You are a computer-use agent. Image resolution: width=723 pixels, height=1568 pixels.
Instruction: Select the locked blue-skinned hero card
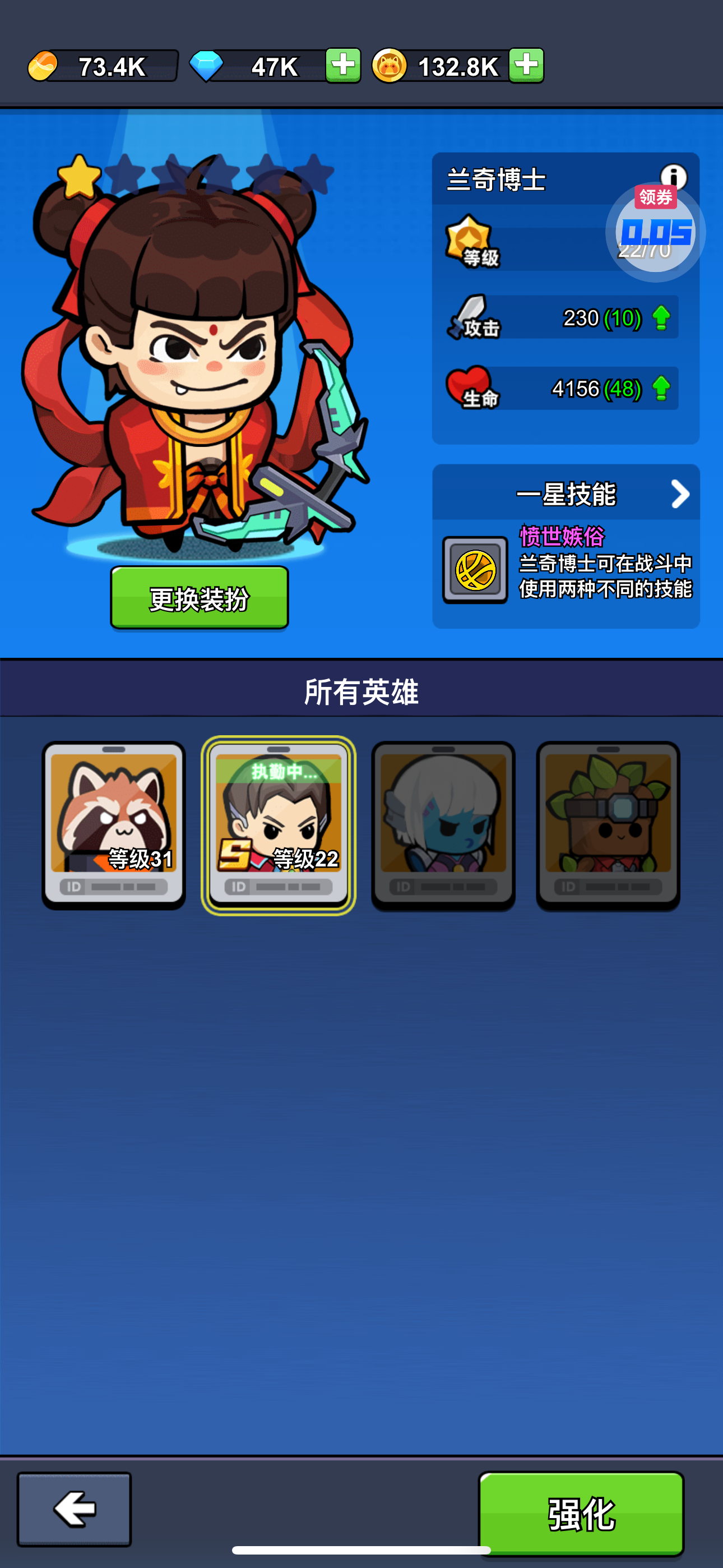[x=443, y=825]
